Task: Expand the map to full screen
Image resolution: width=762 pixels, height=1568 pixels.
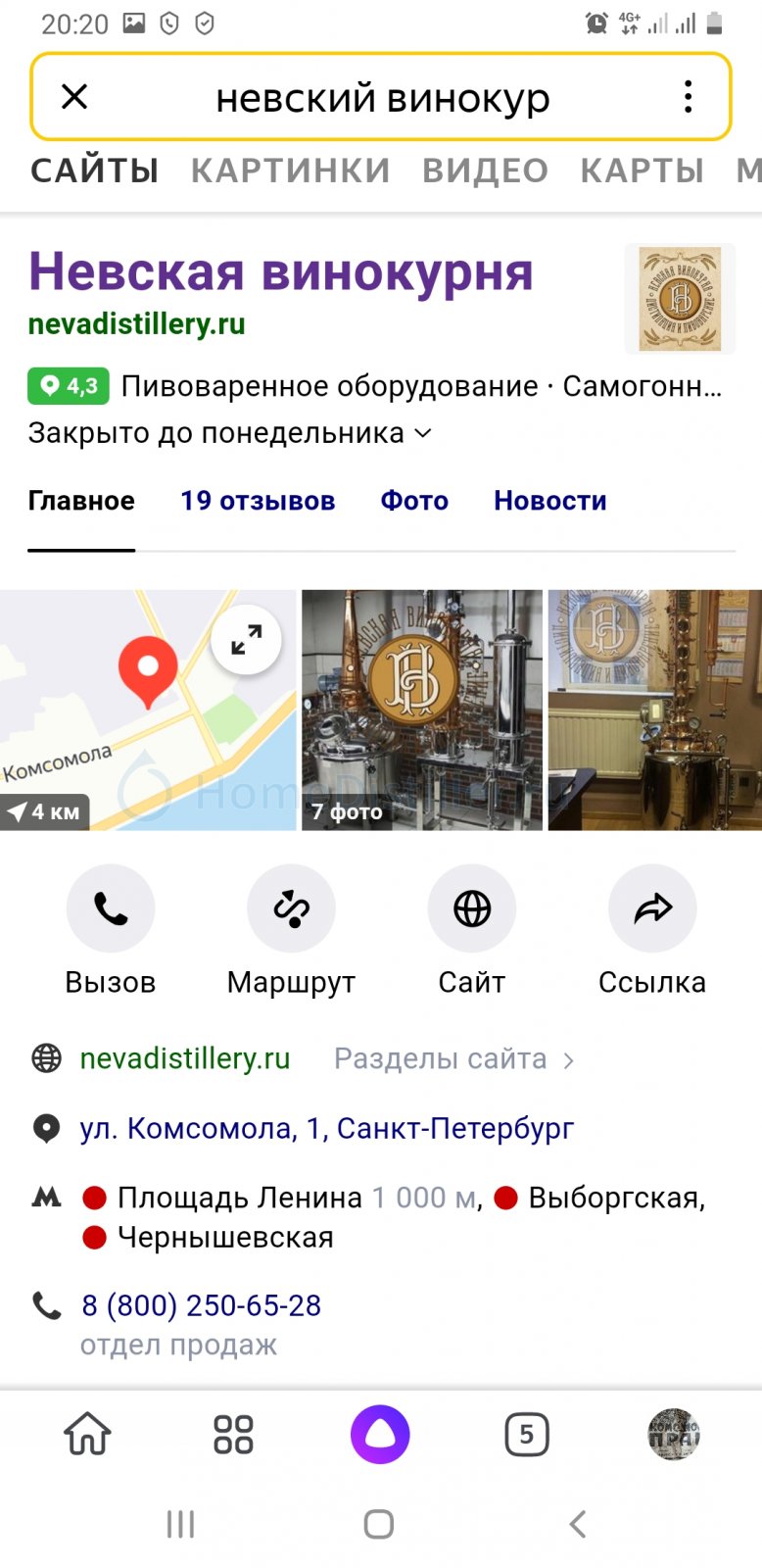Action: click(246, 640)
